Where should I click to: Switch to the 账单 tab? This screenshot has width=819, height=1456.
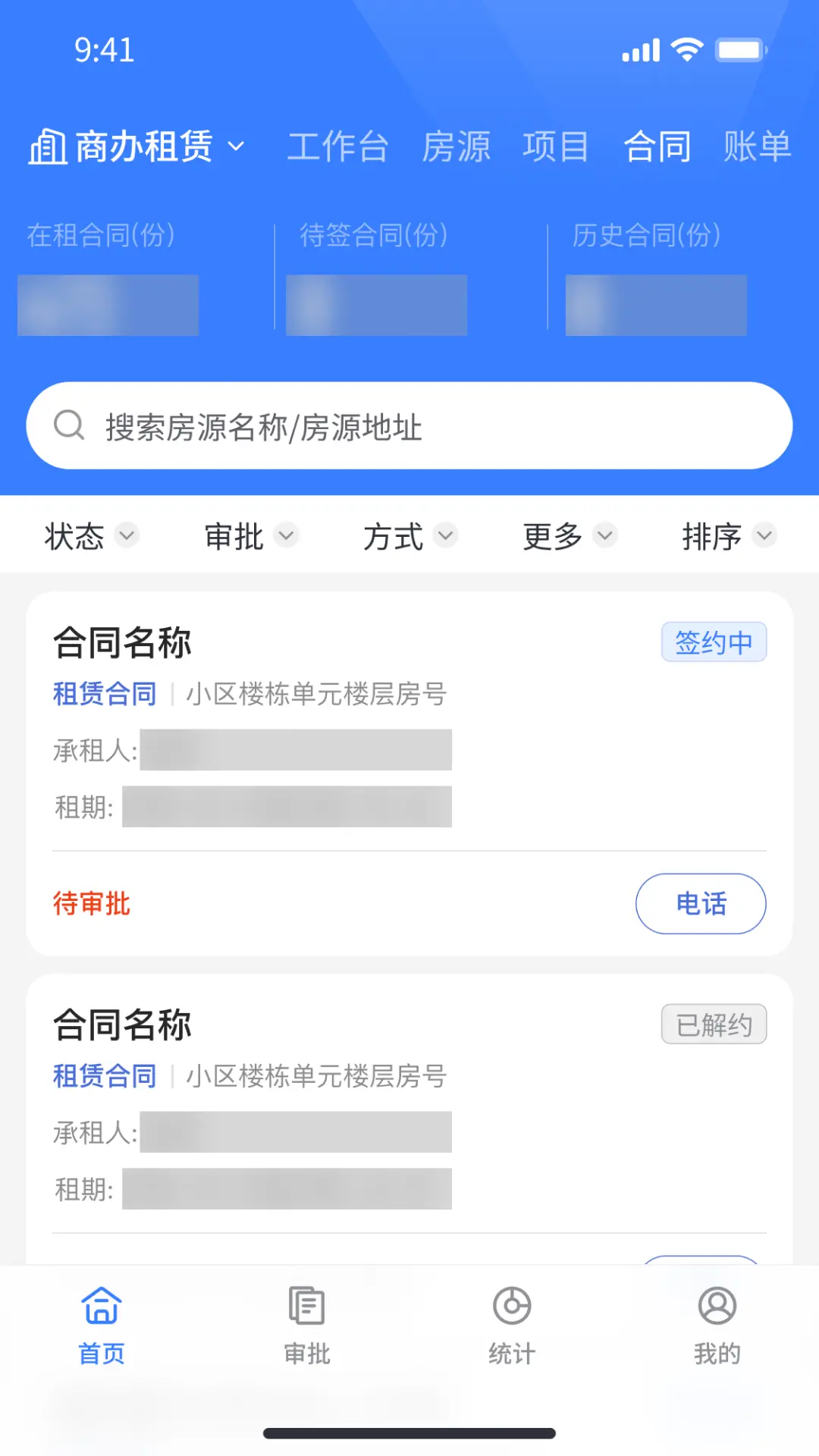pyautogui.click(x=756, y=146)
